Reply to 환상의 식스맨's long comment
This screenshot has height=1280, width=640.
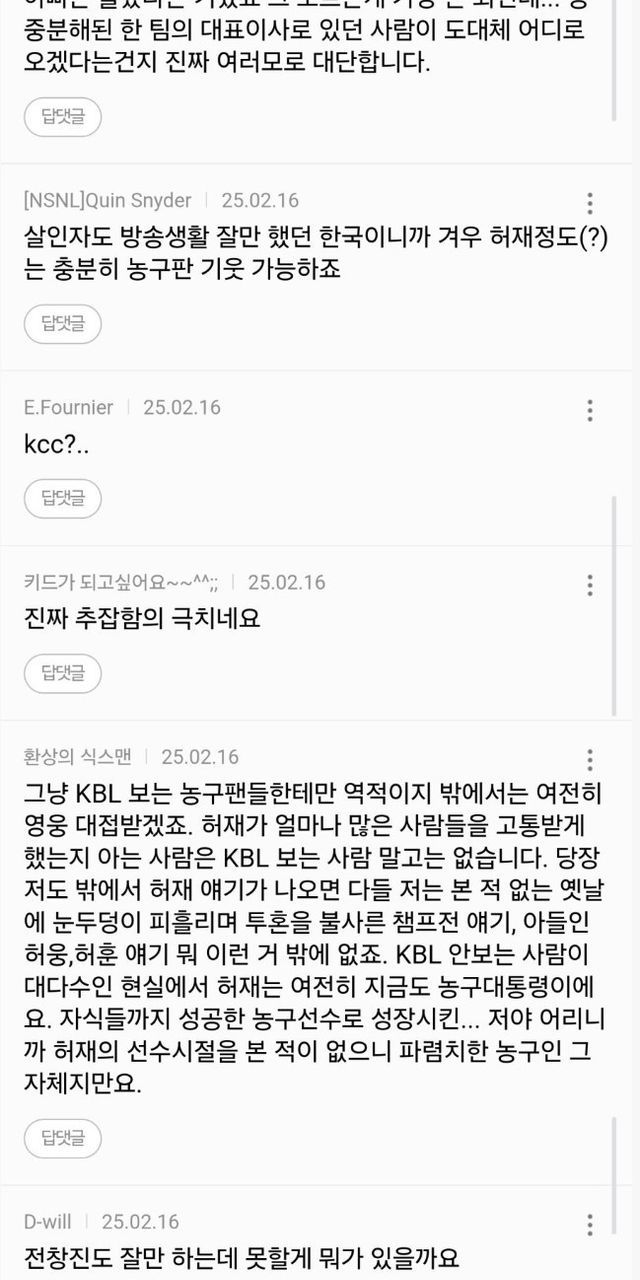pos(63,1137)
